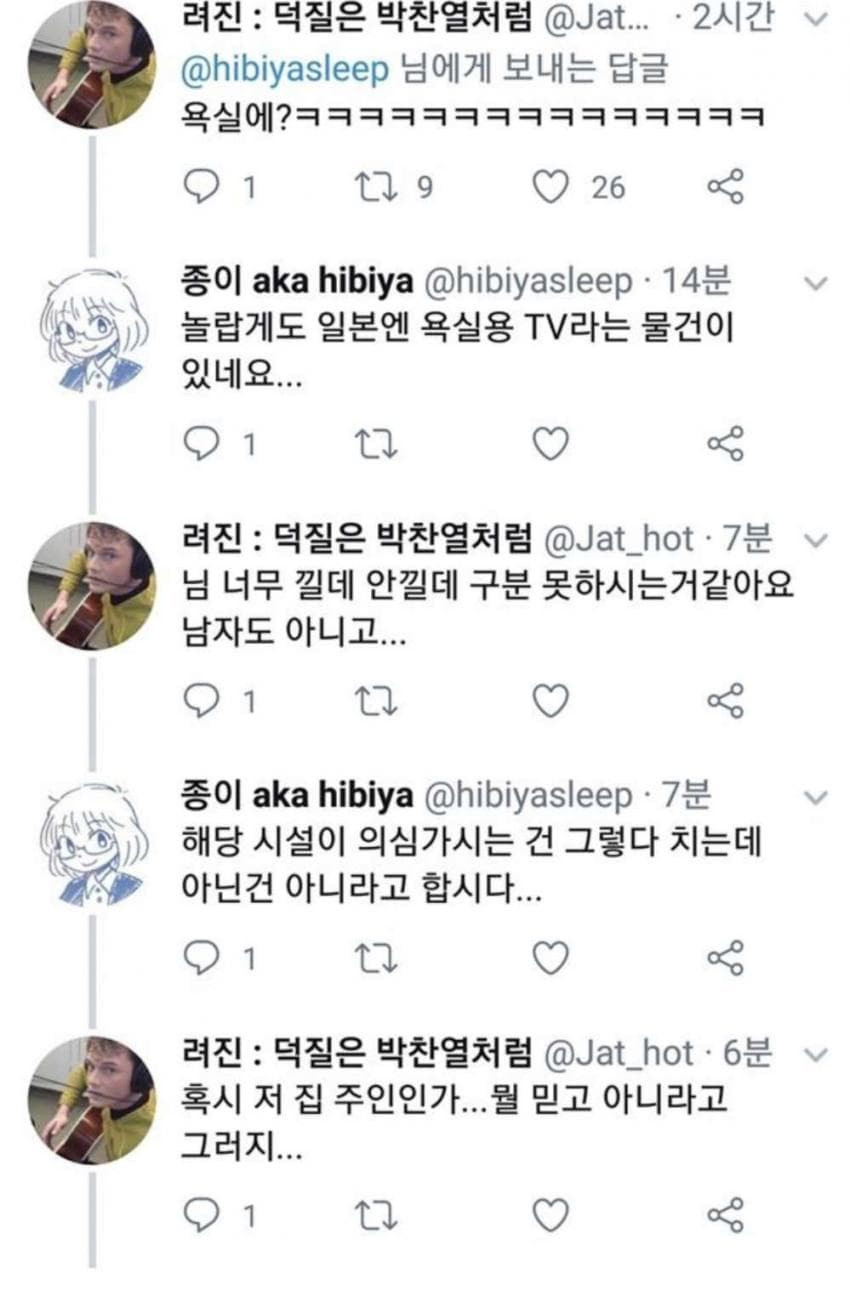Open the chevron menu on the '해당 시설이' tweet

tap(816, 797)
